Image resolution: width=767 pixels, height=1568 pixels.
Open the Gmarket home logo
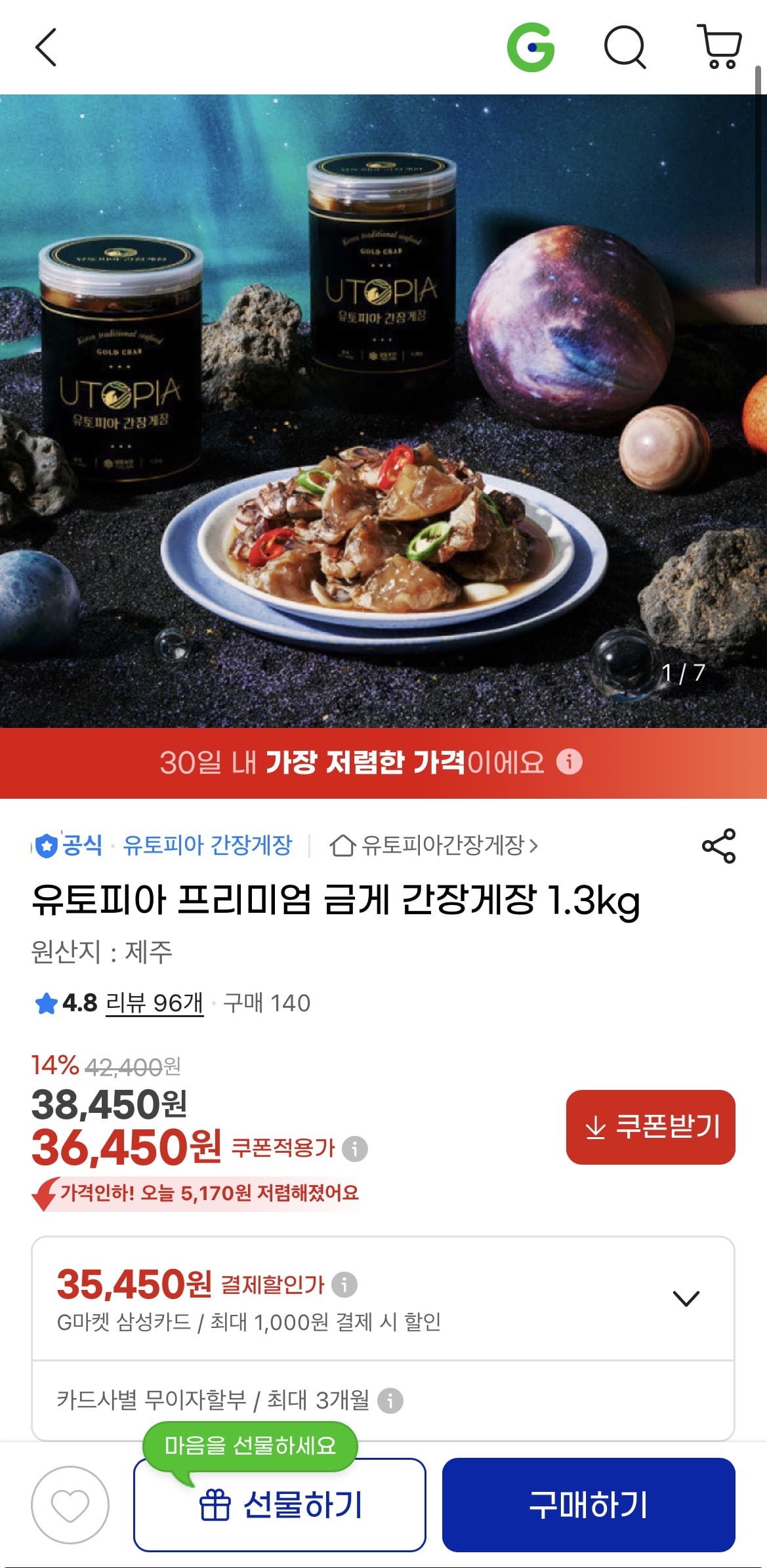click(x=531, y=47)
